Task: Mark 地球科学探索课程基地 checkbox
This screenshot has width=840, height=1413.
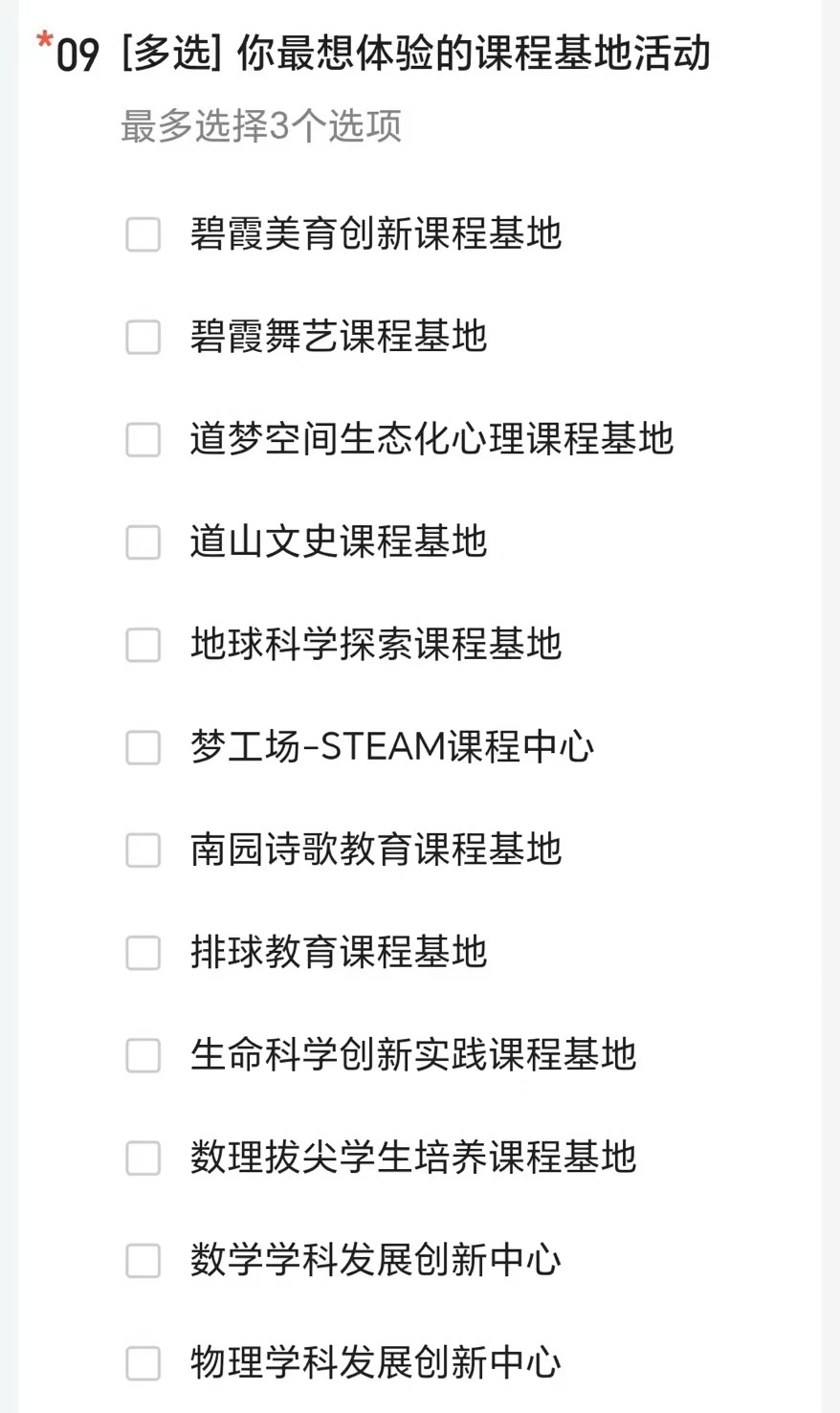Action: pos(144,645)
